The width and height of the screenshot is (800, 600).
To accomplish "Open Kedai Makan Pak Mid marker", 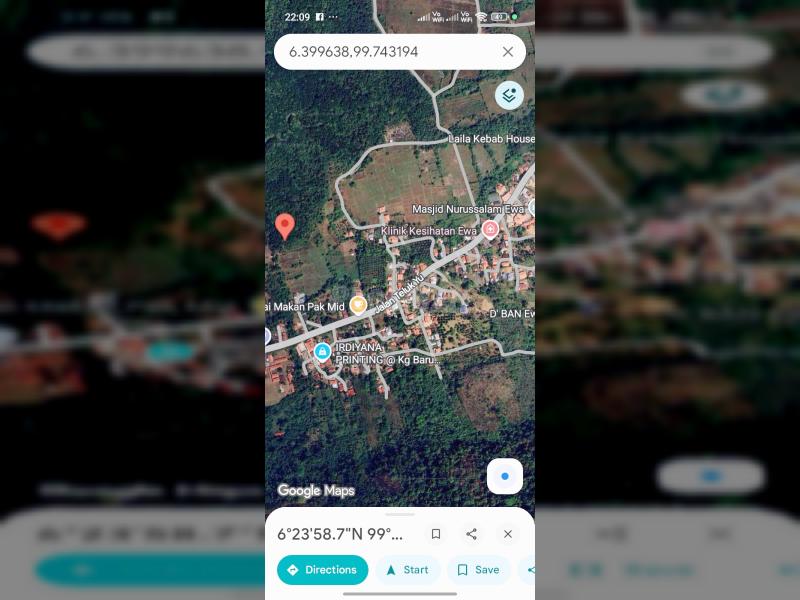I will (x=358, y=305).
